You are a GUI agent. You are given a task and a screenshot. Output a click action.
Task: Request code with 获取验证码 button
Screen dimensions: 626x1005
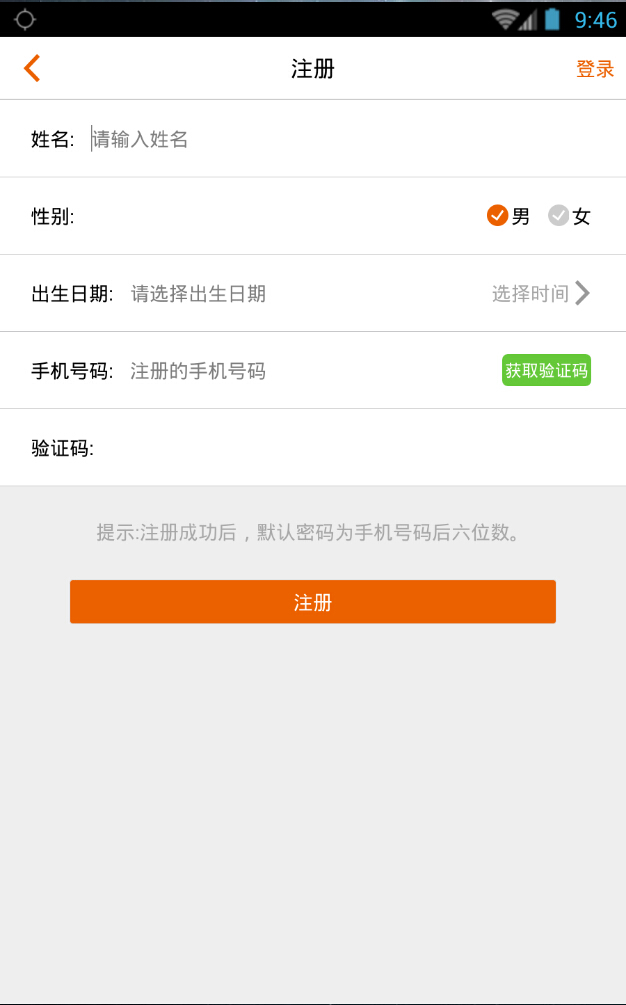(546, 371)
